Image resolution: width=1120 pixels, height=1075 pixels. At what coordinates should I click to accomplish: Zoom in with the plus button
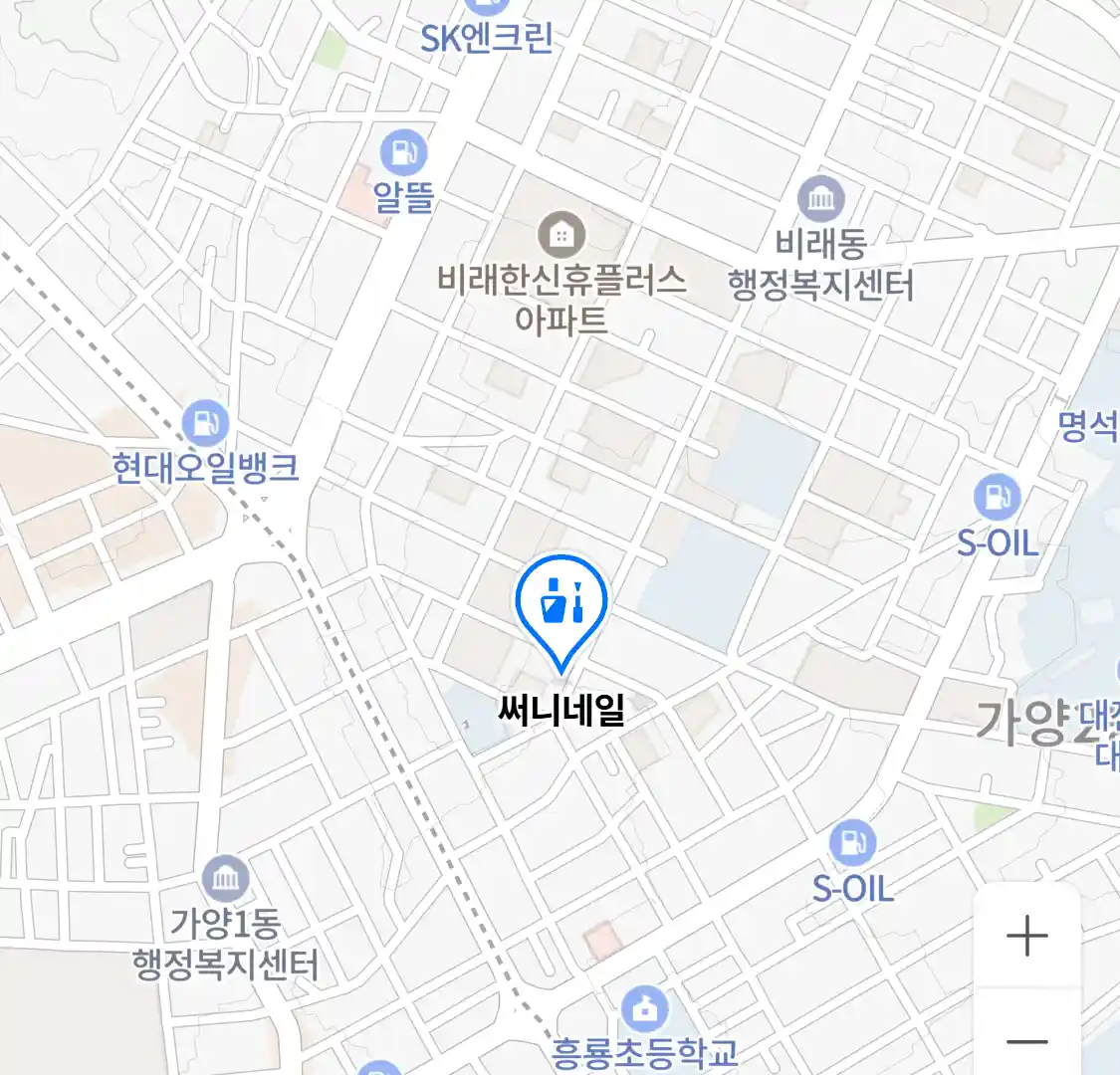(1026, 937)
